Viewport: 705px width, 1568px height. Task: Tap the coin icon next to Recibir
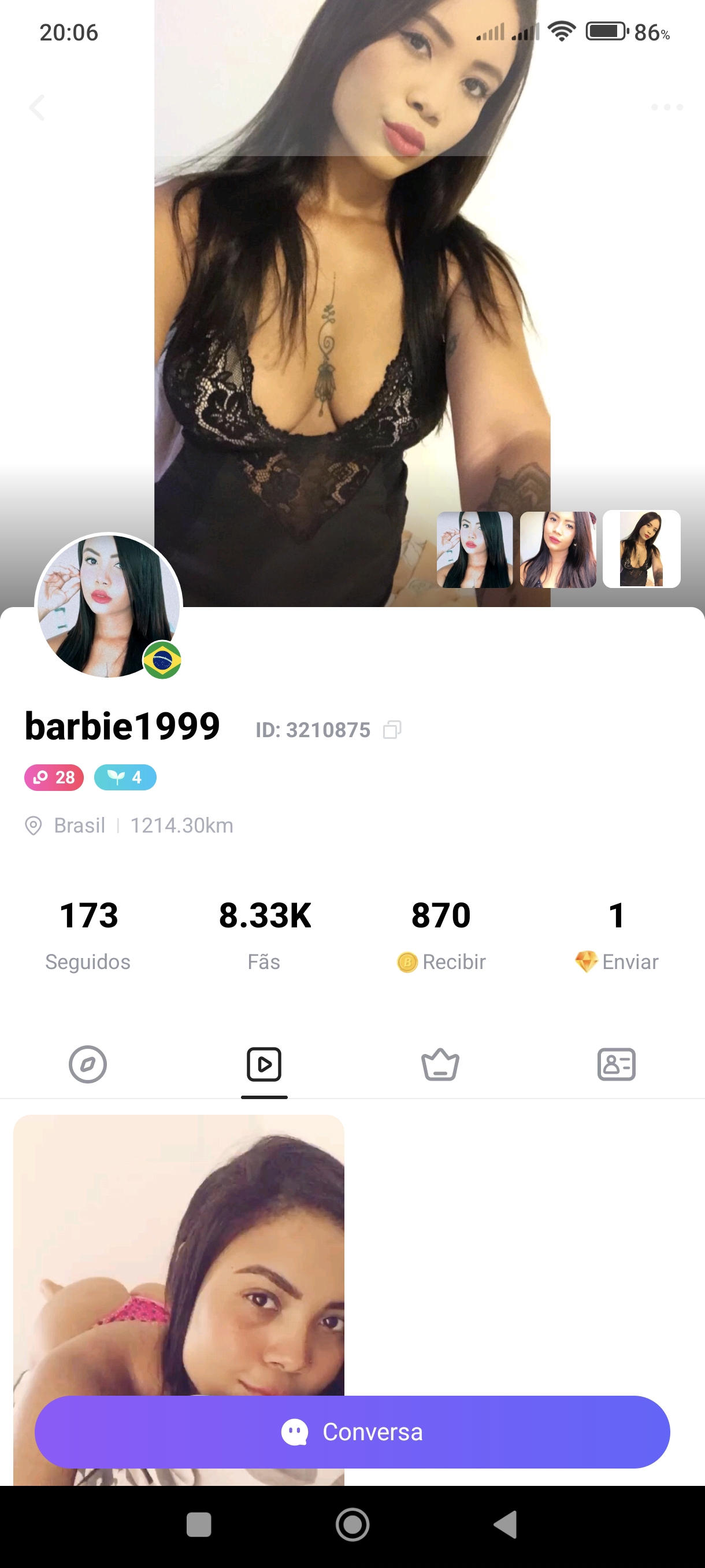pos(406,962)
